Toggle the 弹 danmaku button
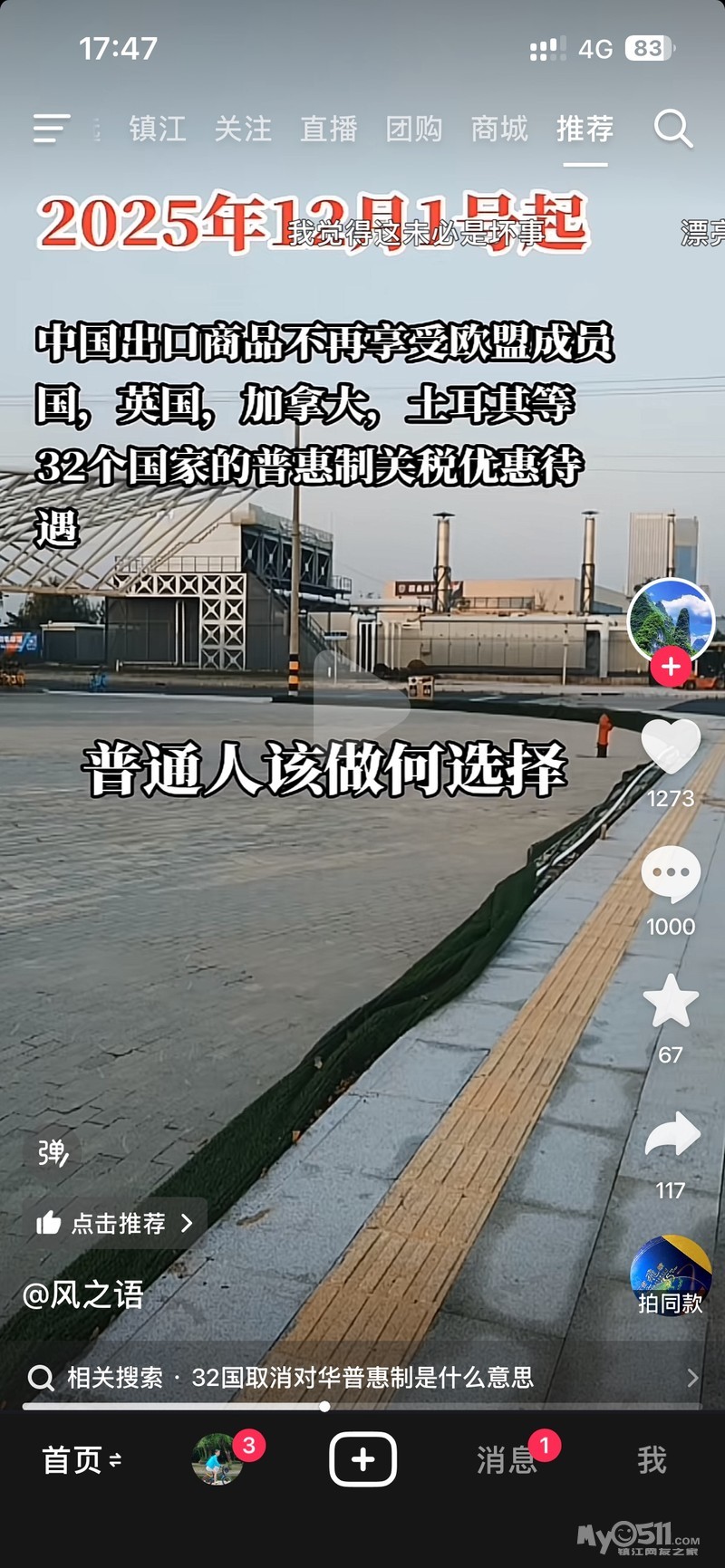This screenshot has height=1568, width=725. [x=53, y=1152]
